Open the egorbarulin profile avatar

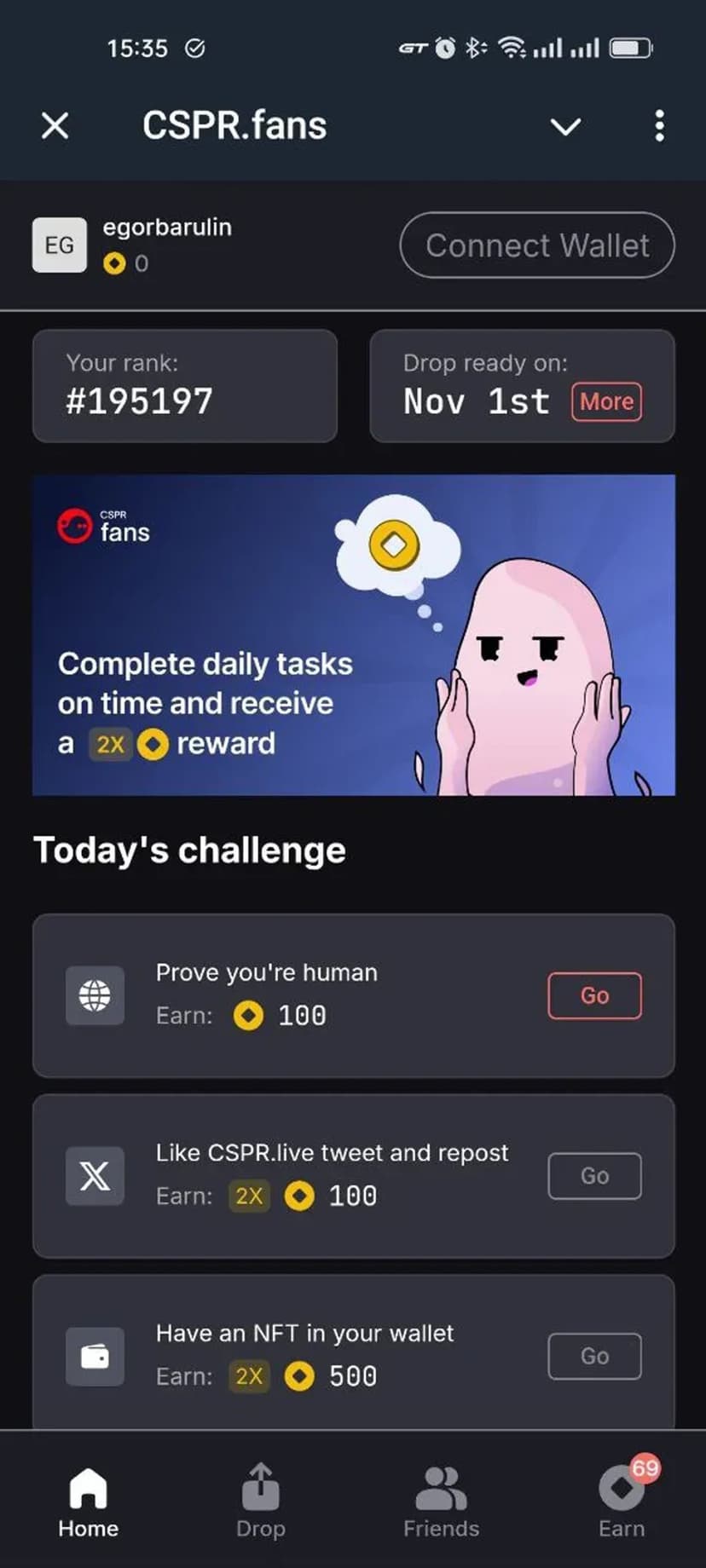(60, 245)
